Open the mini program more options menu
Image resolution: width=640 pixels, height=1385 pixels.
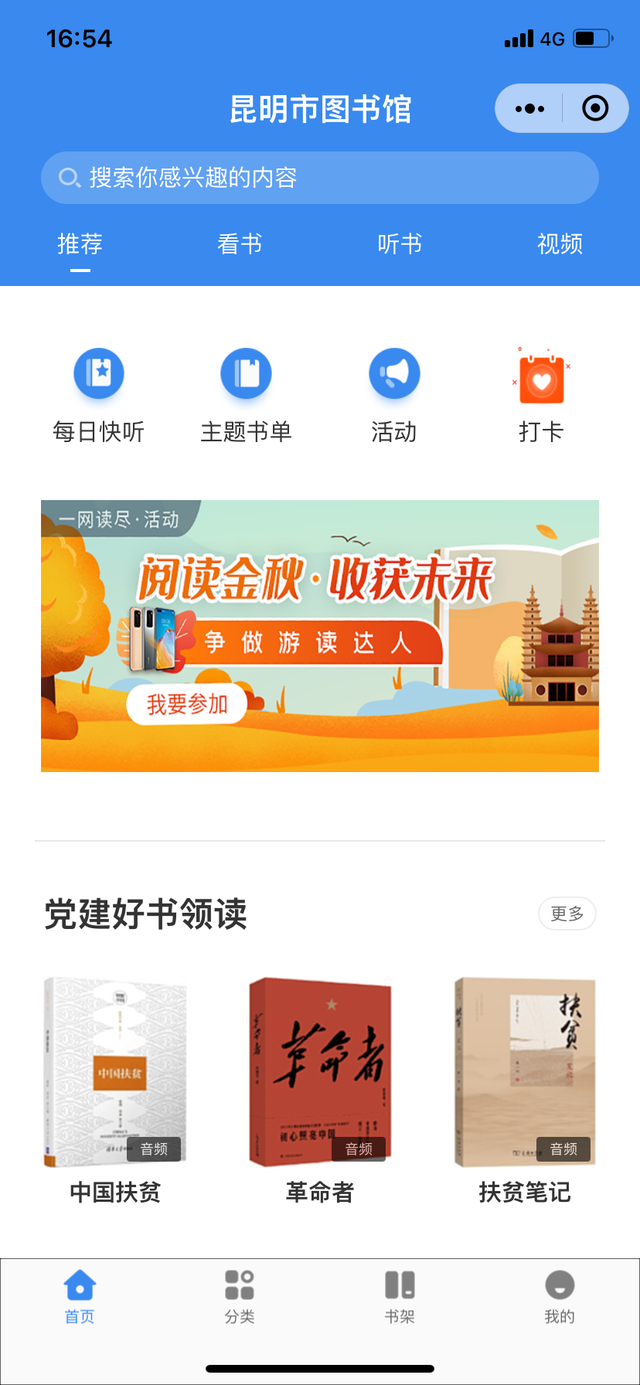(530, 109)
